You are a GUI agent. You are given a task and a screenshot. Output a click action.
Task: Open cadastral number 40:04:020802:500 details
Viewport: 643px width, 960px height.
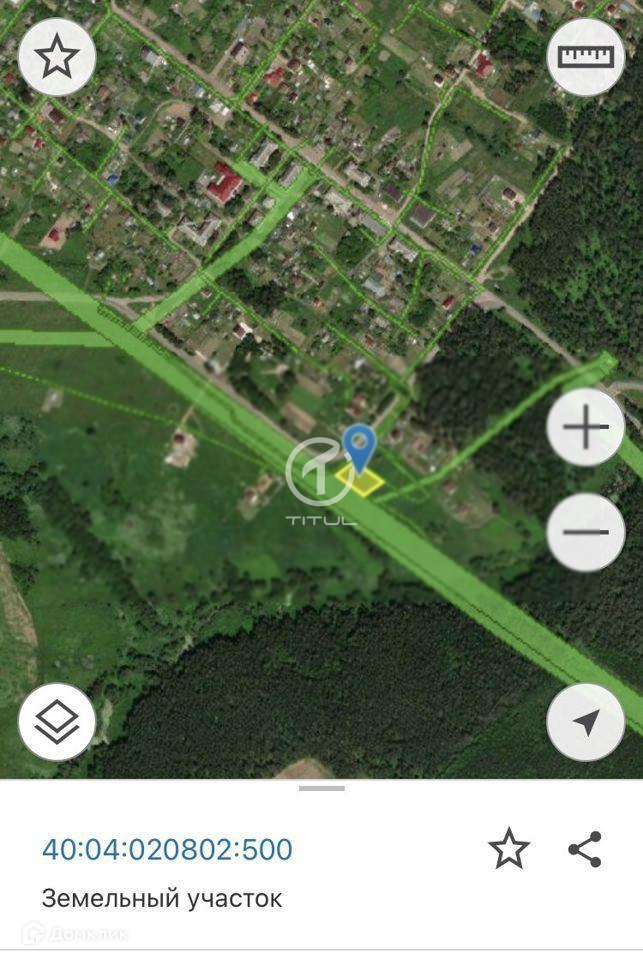(167, 850)
